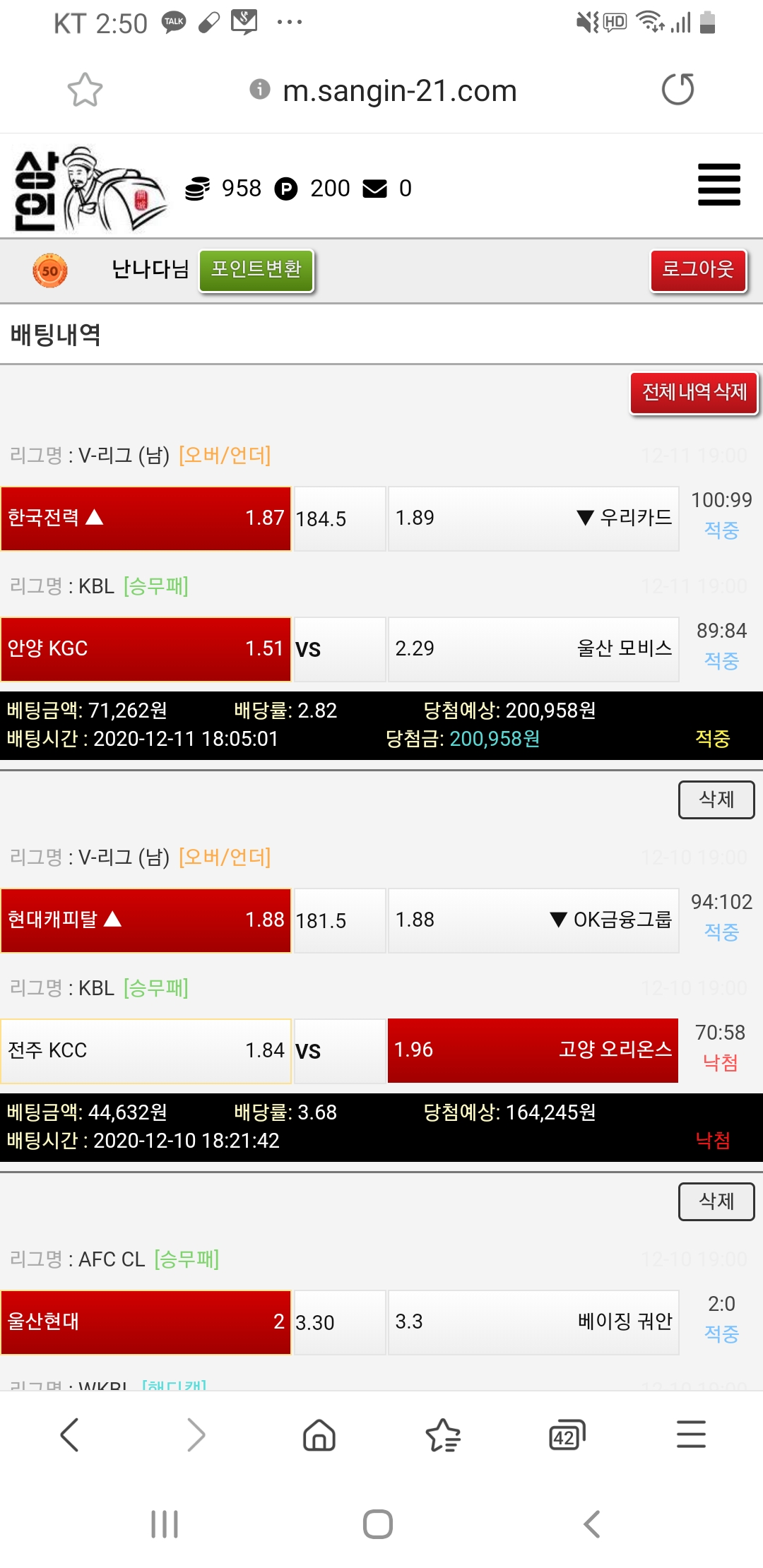Delete all history with 전체 내역 삭제
This screenshot has width=763, height=1568.
pos(694,393)
